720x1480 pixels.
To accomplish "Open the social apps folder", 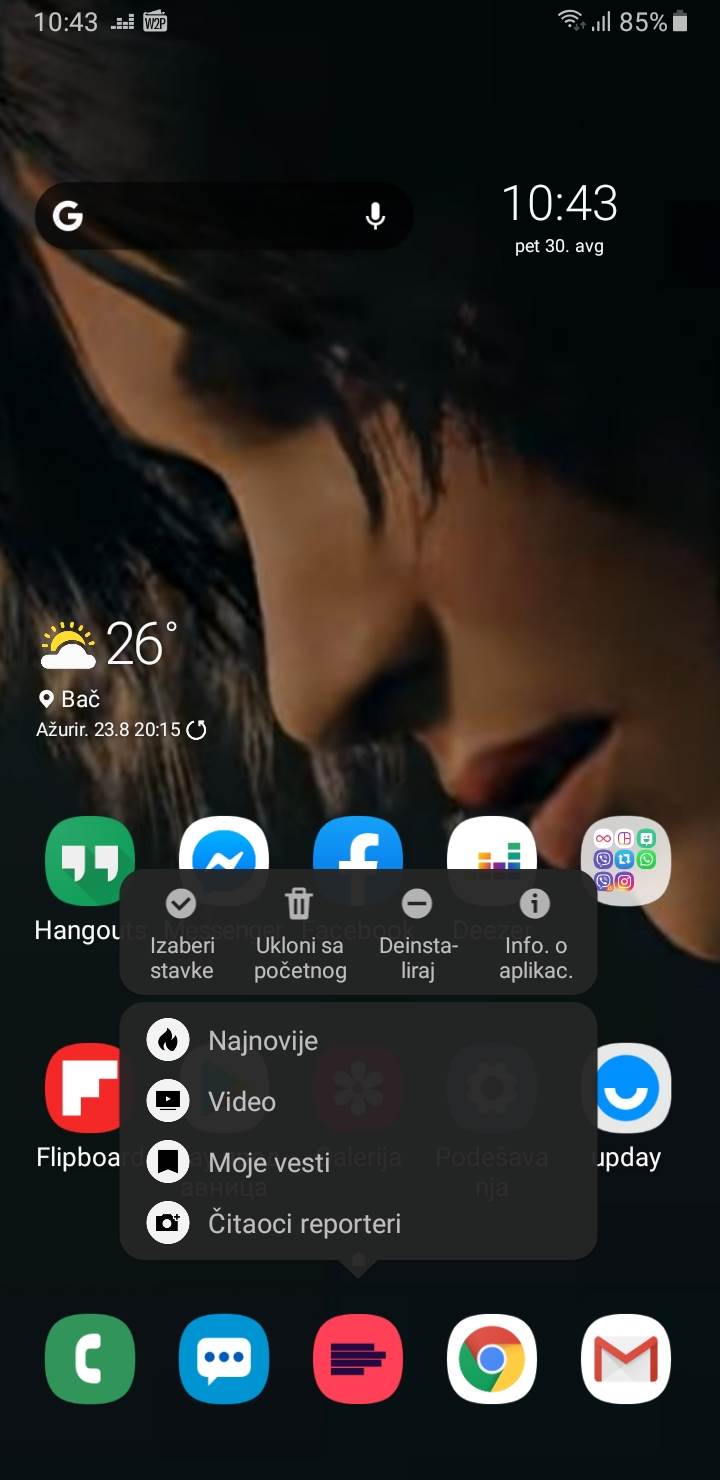I will [x=626, y=860].
